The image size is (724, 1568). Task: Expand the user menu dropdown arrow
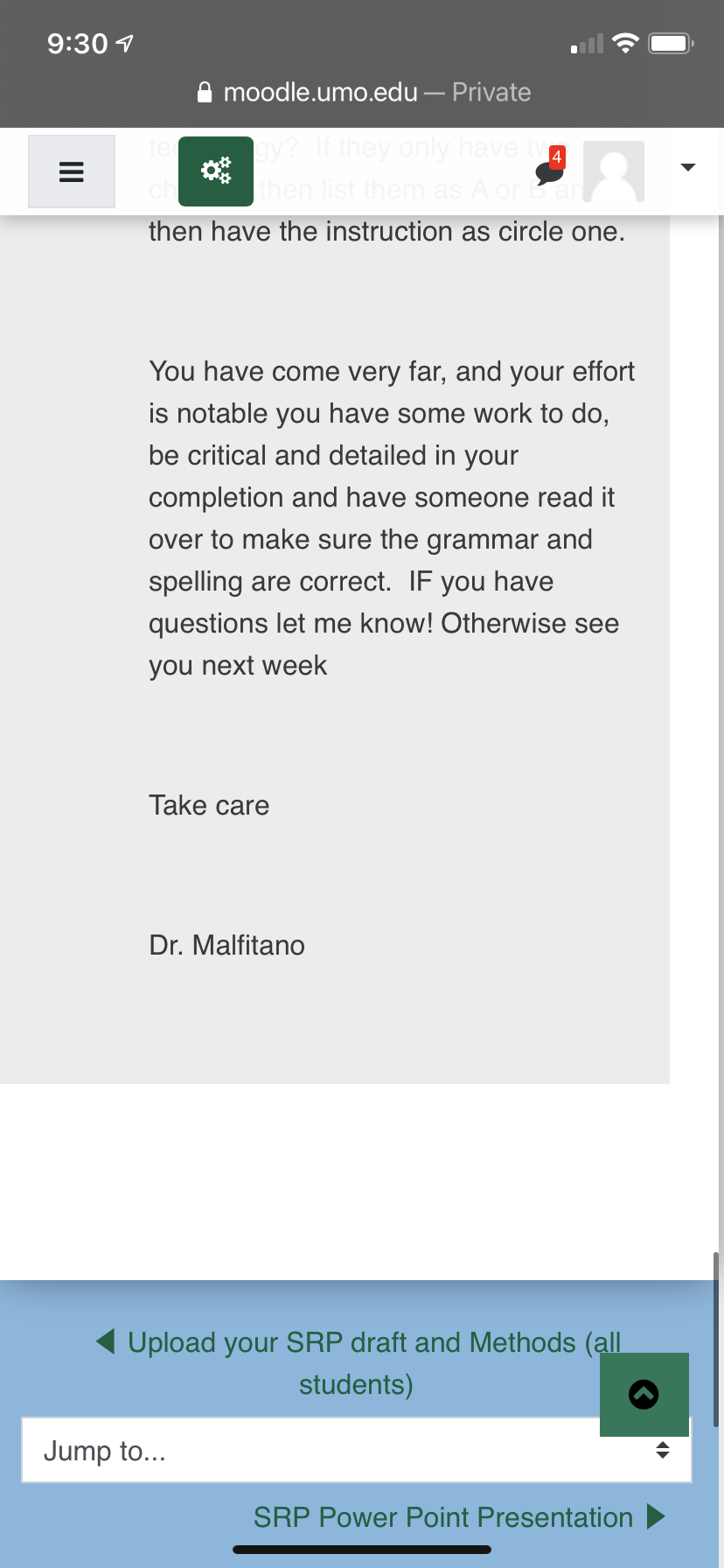[x=688, y=167]
